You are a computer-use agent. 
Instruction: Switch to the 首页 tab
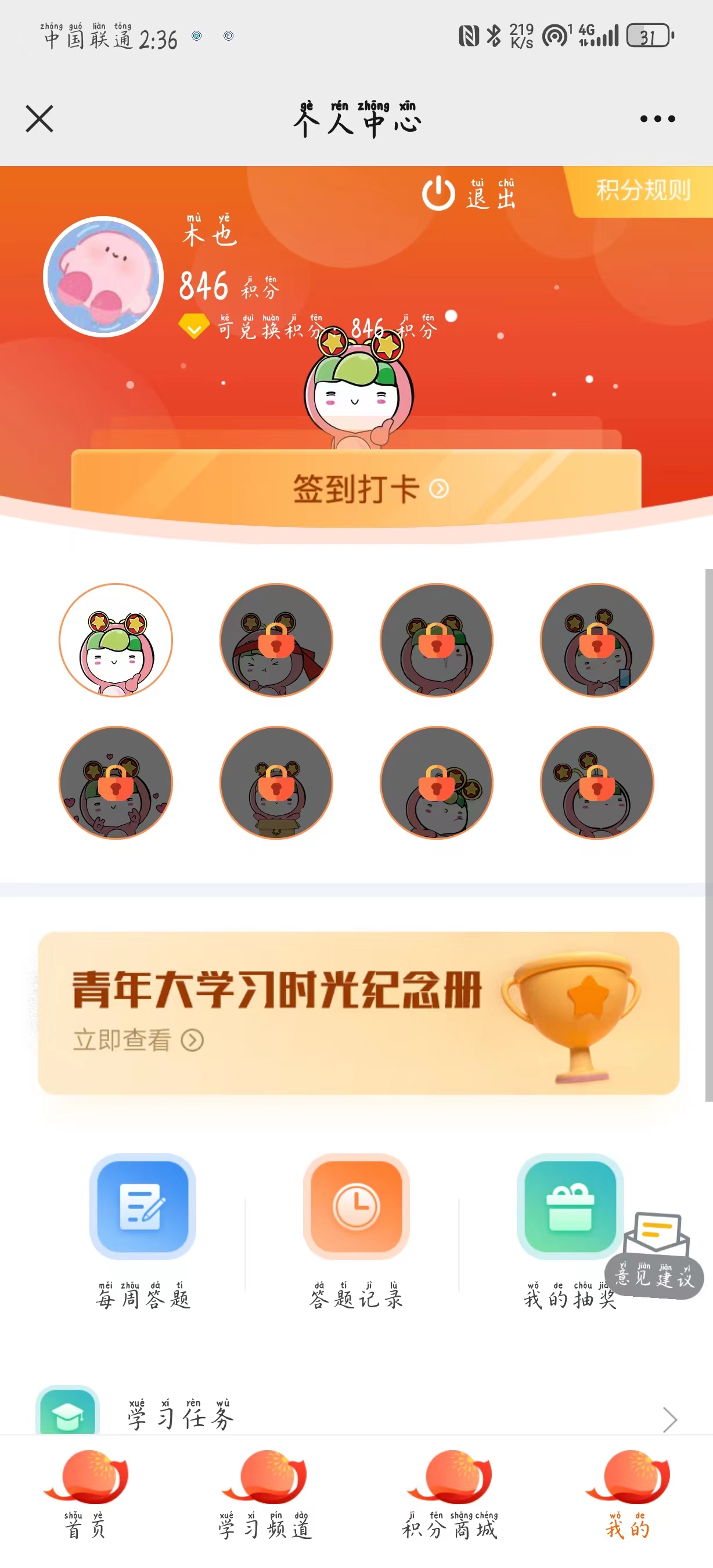click(85, 1493)
